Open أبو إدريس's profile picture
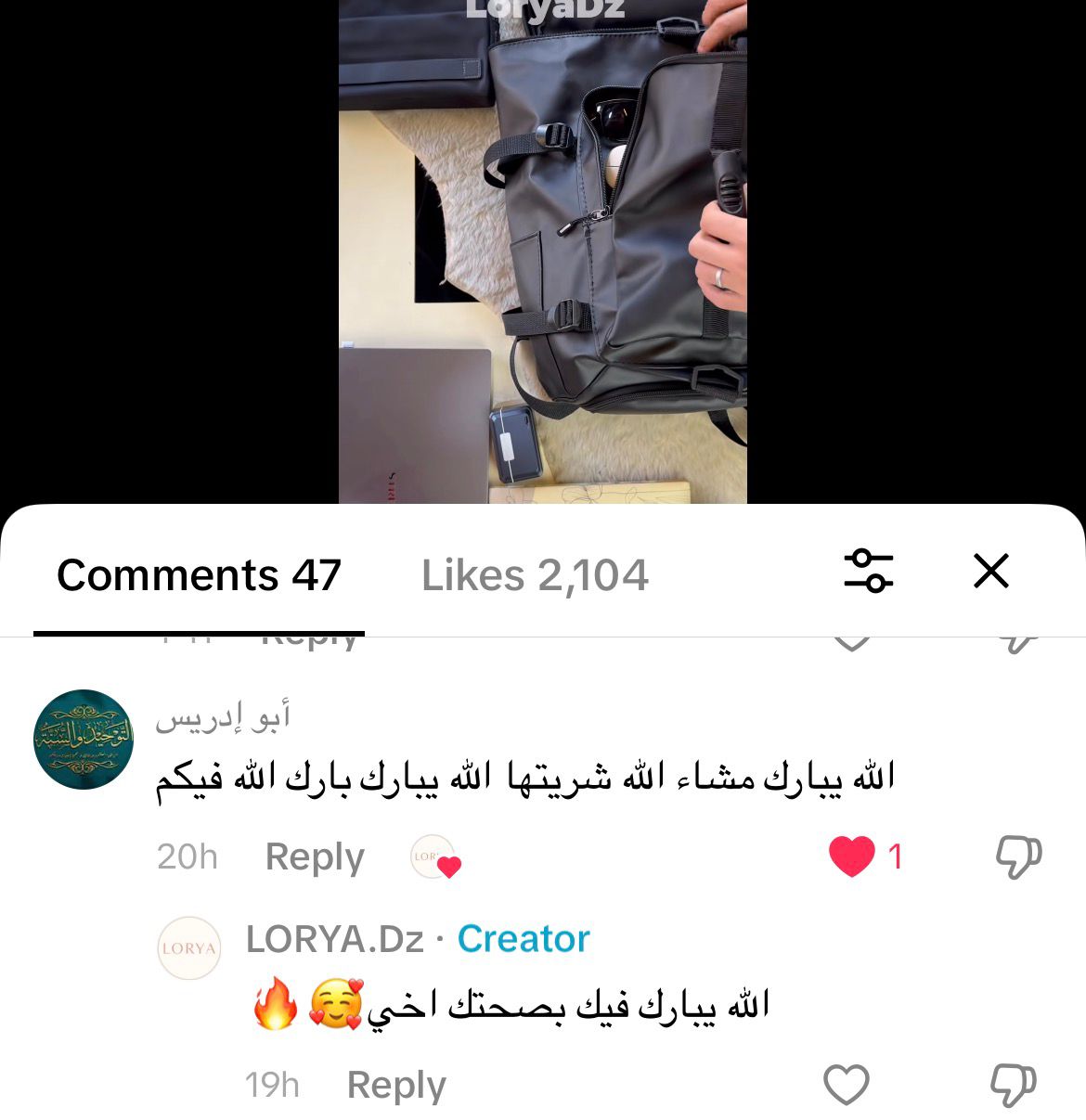Screen dimensions: 1086x1120 84,740
